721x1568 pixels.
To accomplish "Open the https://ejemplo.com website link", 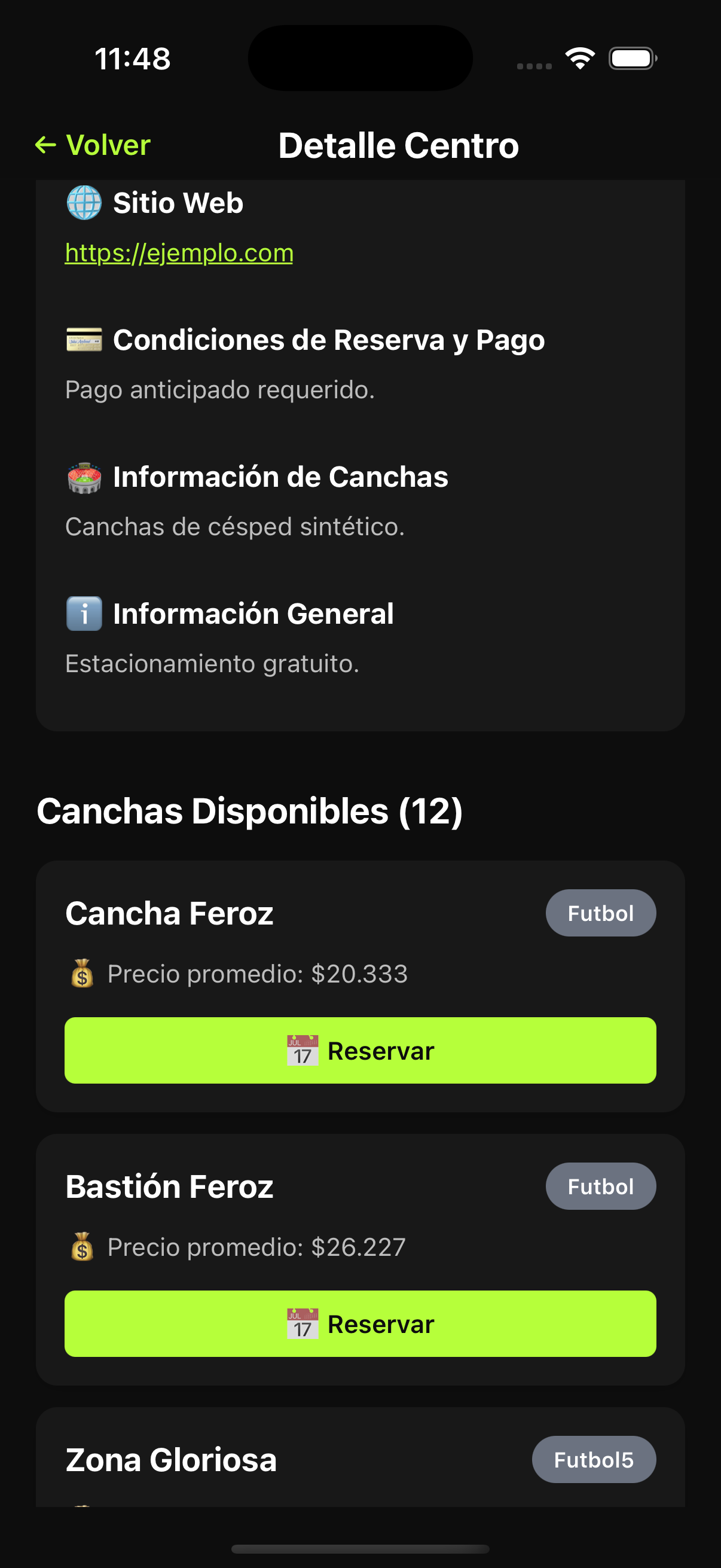I will [x=179, y=252].
